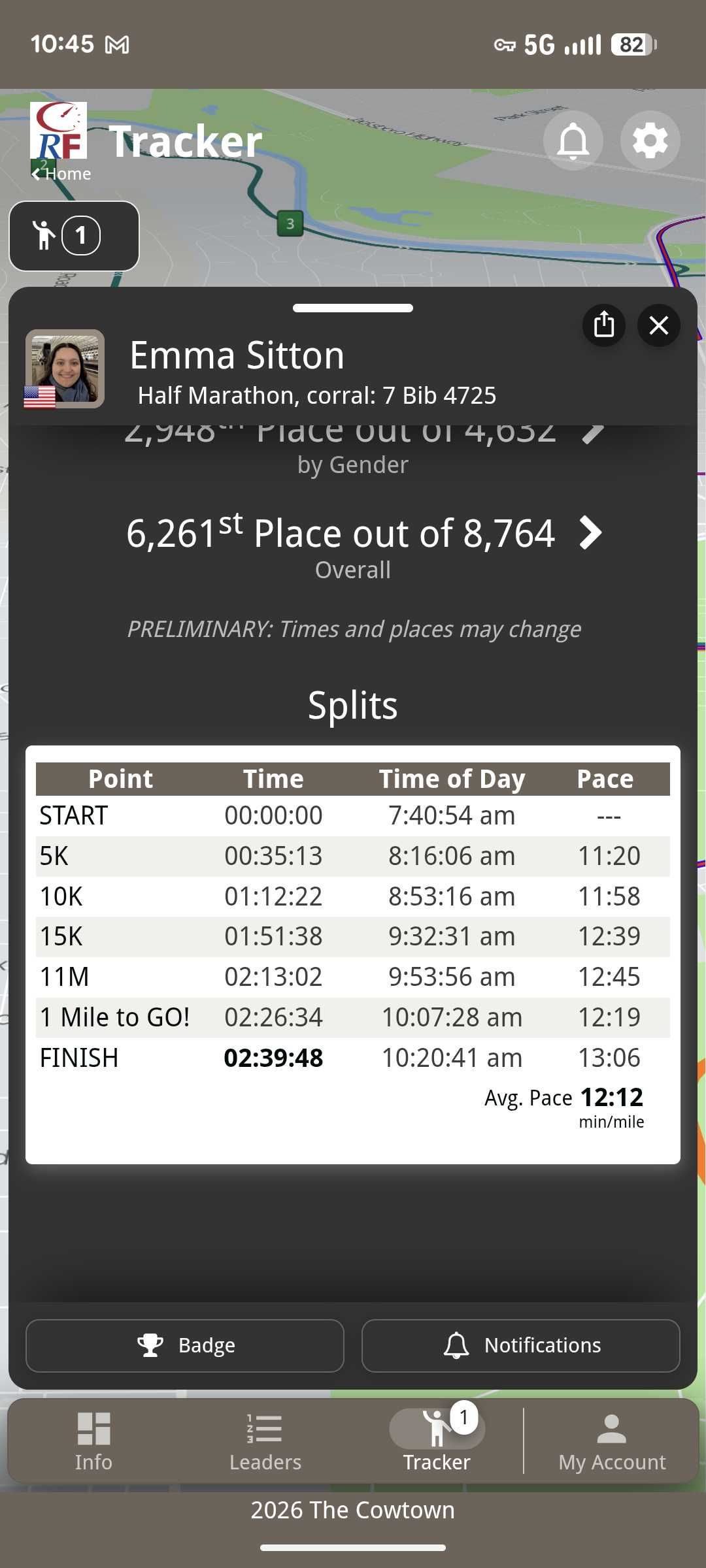Viewport: 706px width, 1568px height.
Task: Open the settings gear
Action: (x=650, y=140)
